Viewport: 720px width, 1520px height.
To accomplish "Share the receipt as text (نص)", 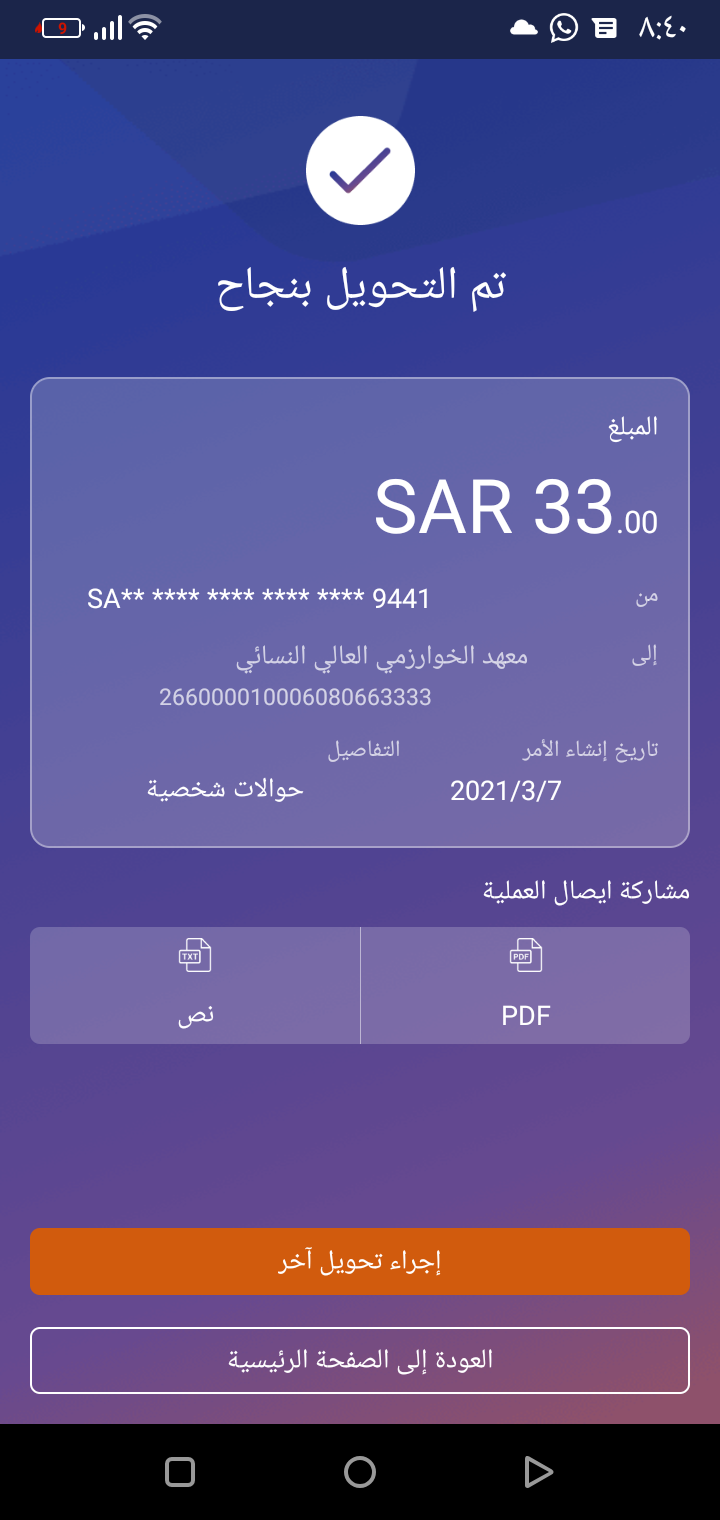I will pyautogui.click(x=195, y=986).
